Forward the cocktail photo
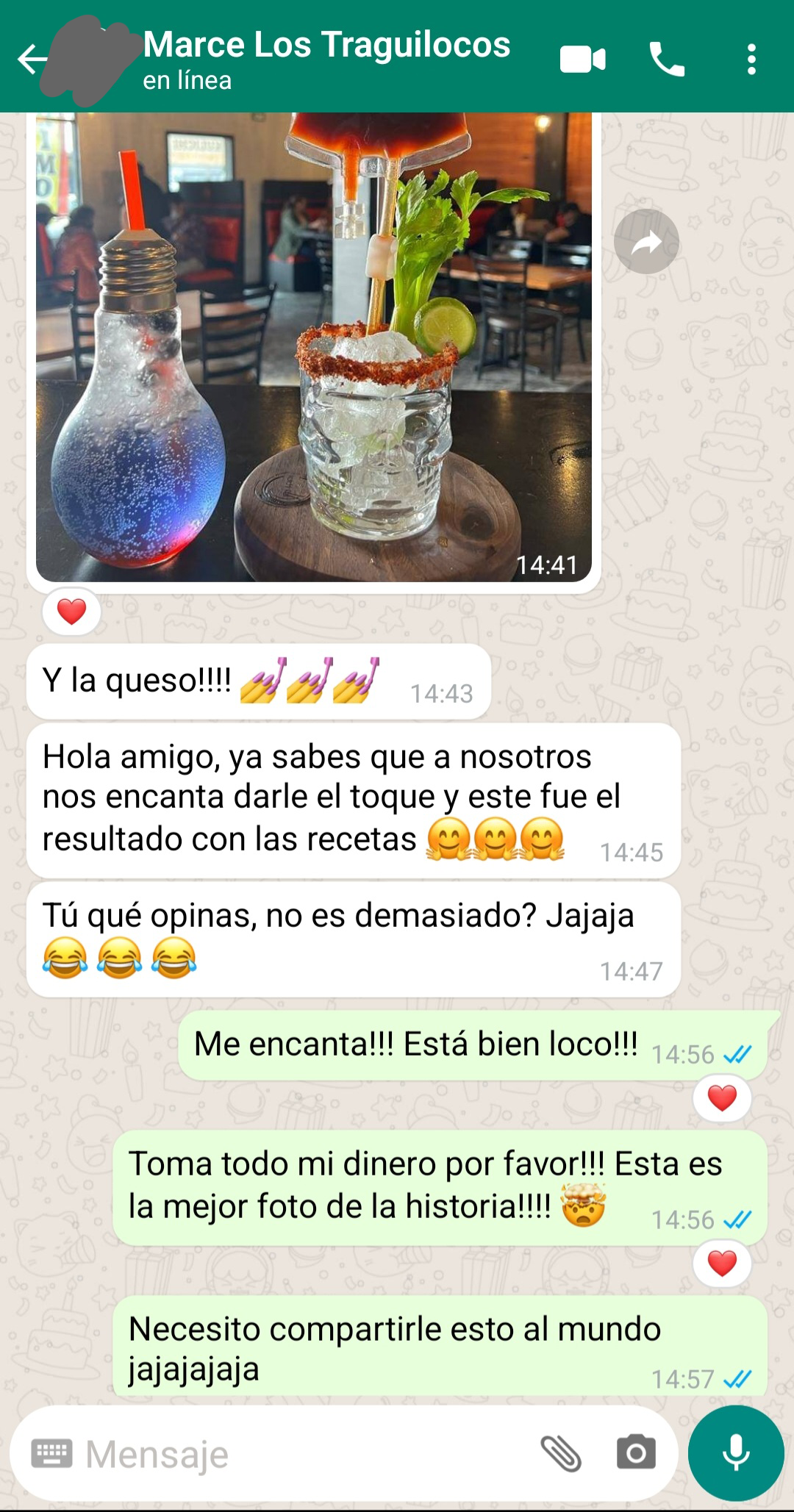 point(647,241)
